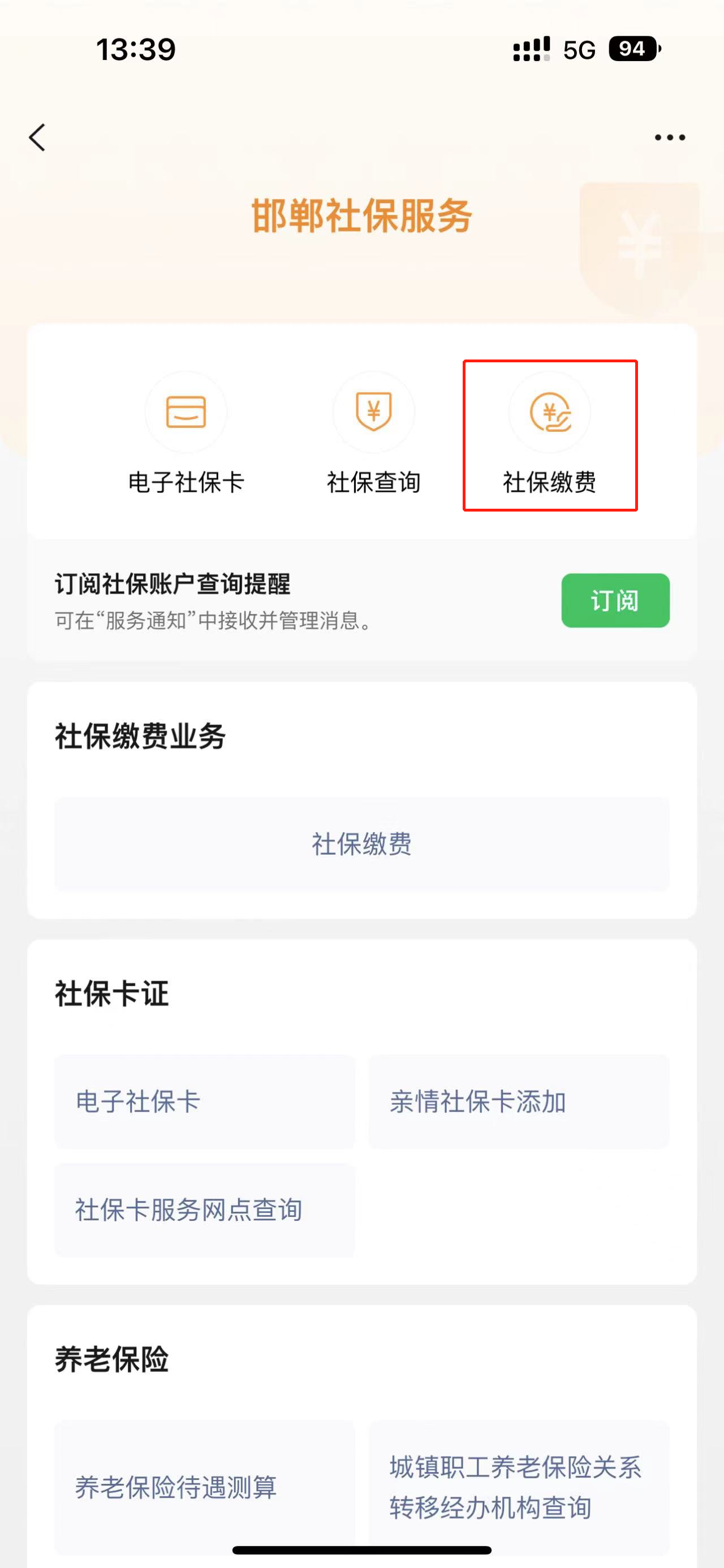Go back using the top-left arrow
The height and width of the screenshot is (1568, 724).
pyautogui.click(x=38, y=137)
